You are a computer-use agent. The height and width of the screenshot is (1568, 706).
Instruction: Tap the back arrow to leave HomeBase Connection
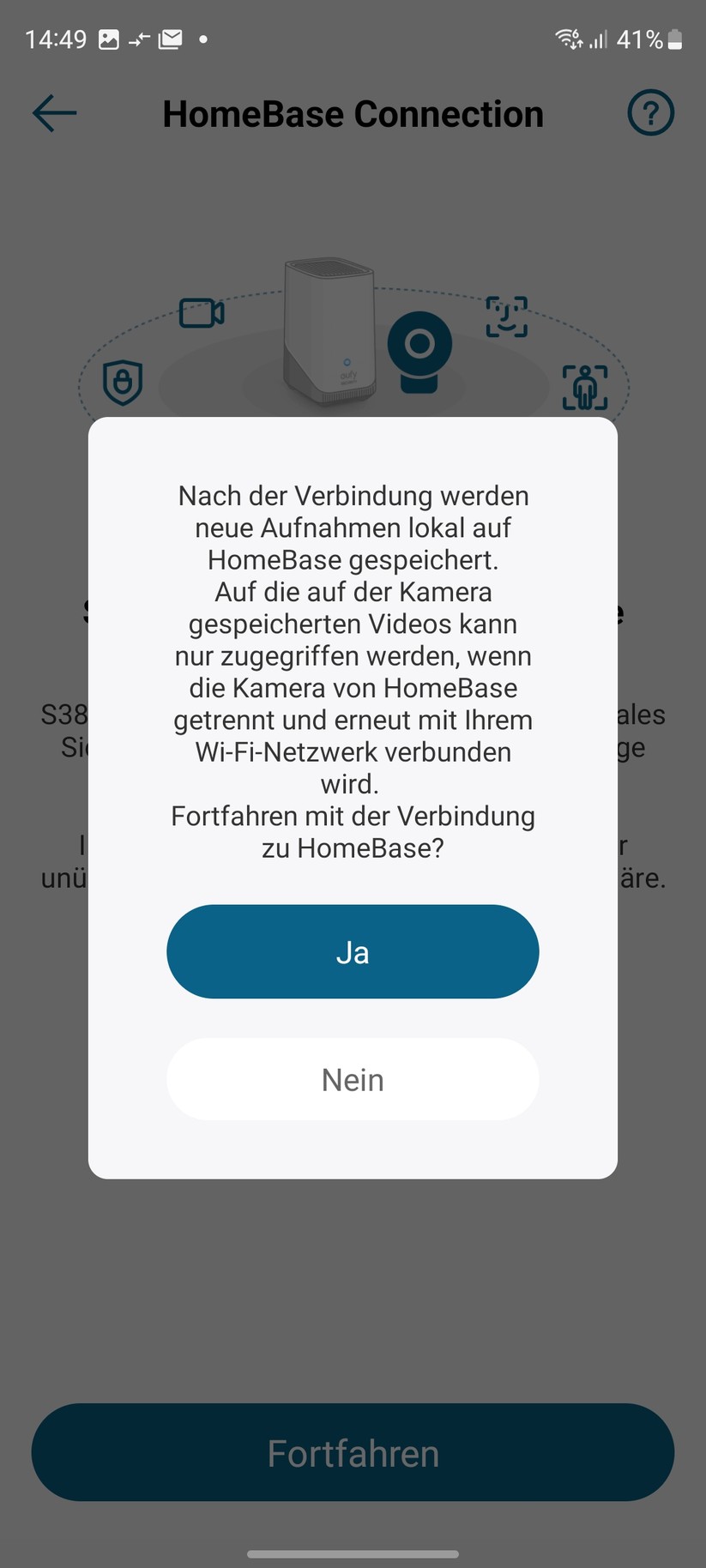(54, 112)
